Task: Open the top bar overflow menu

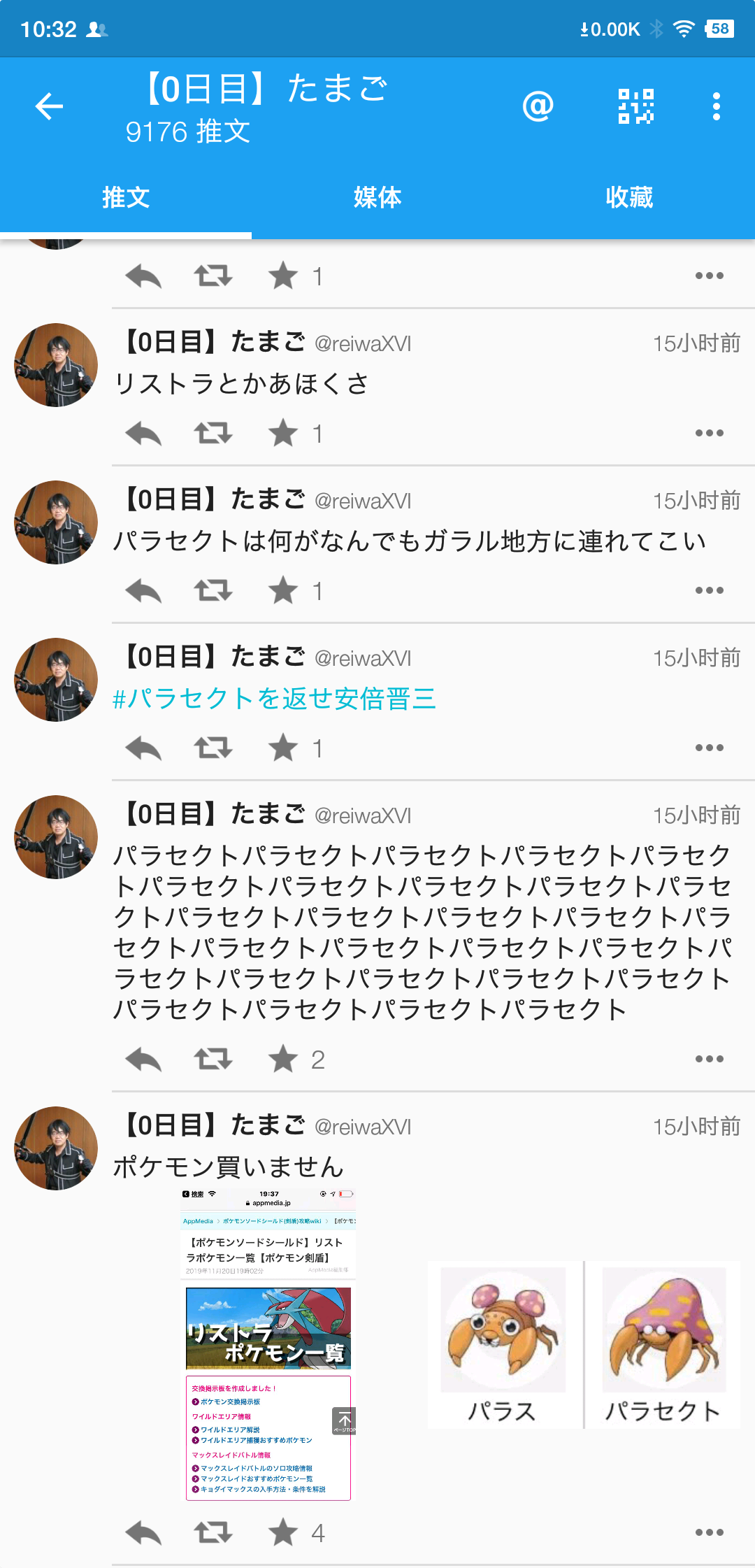Action: pos(716,106)
